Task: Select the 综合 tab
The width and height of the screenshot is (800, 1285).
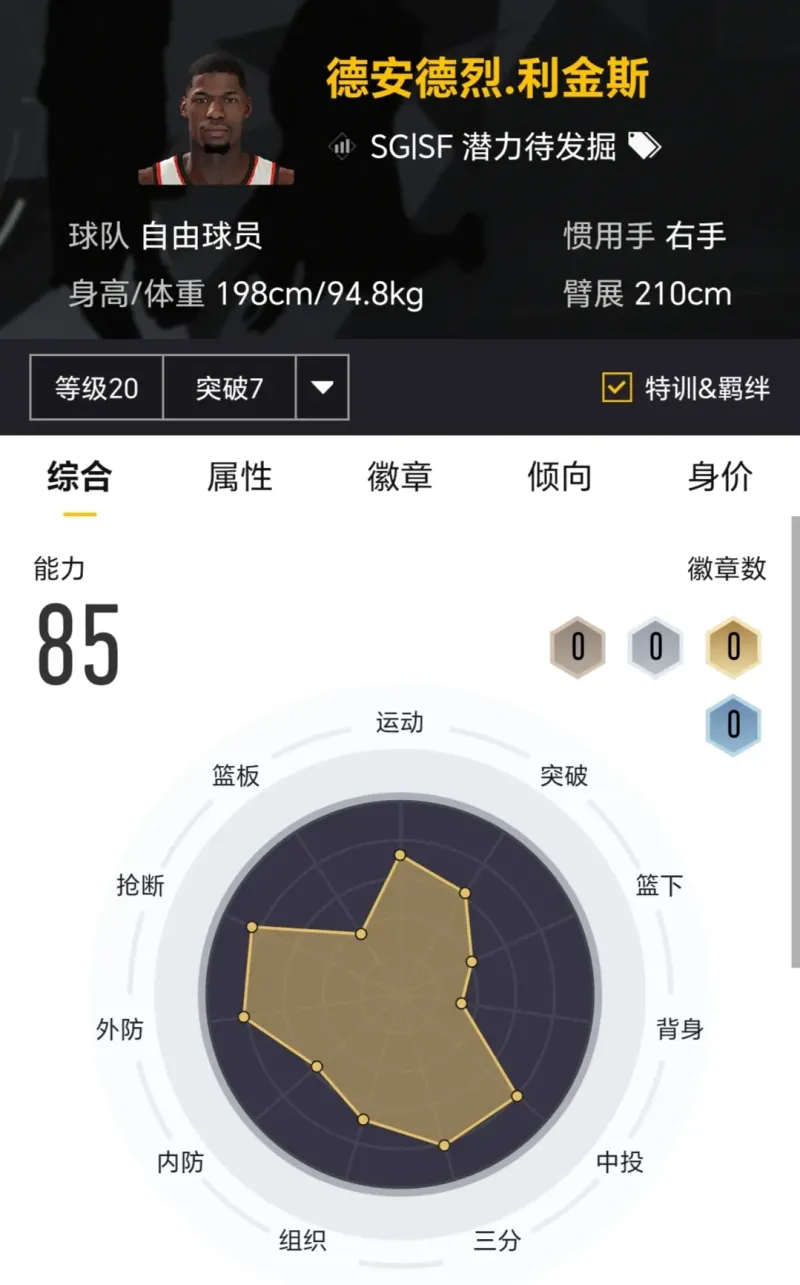Action: point(79,477)
